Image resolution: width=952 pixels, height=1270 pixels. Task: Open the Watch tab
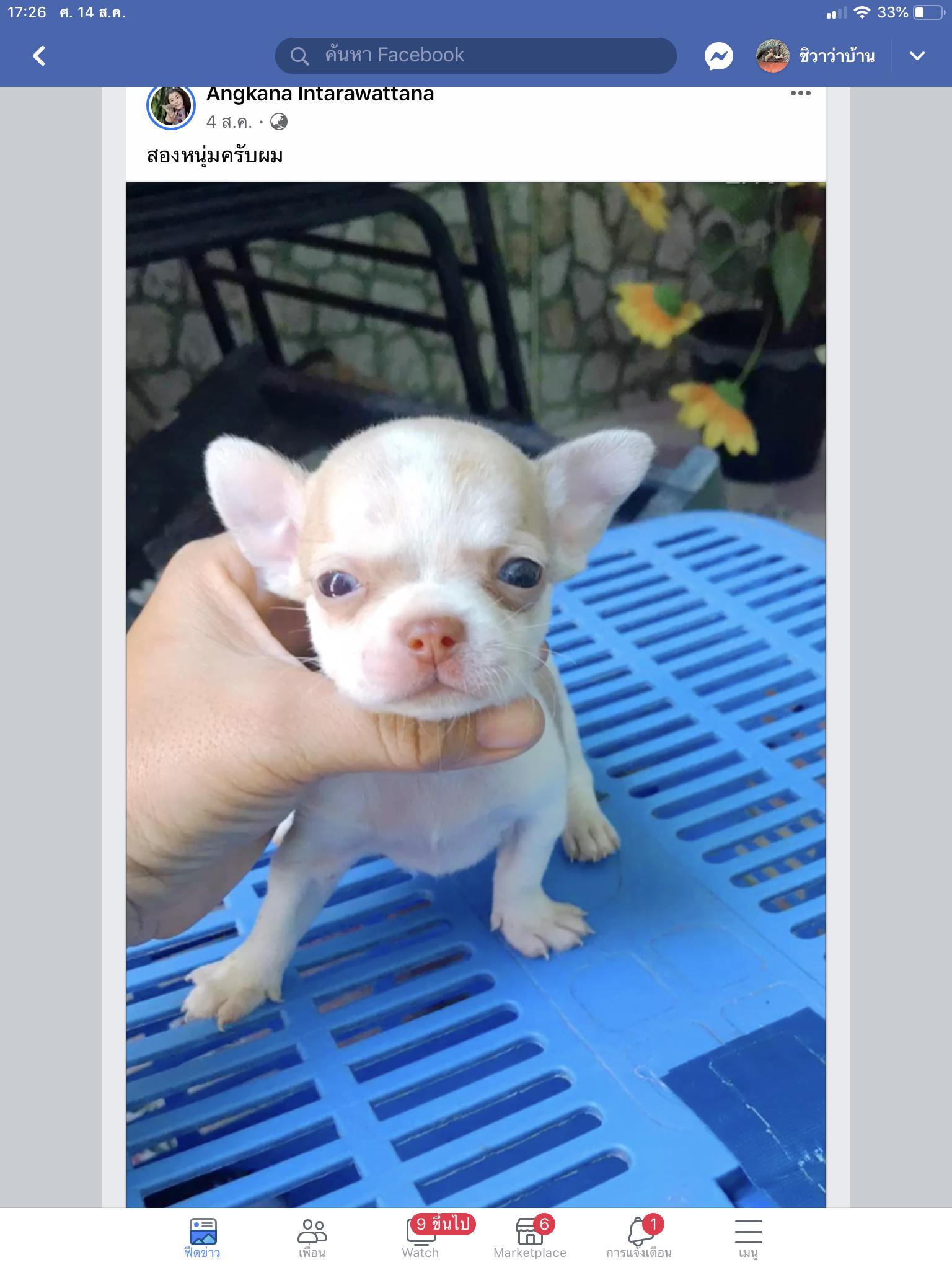coord(421,1238)
